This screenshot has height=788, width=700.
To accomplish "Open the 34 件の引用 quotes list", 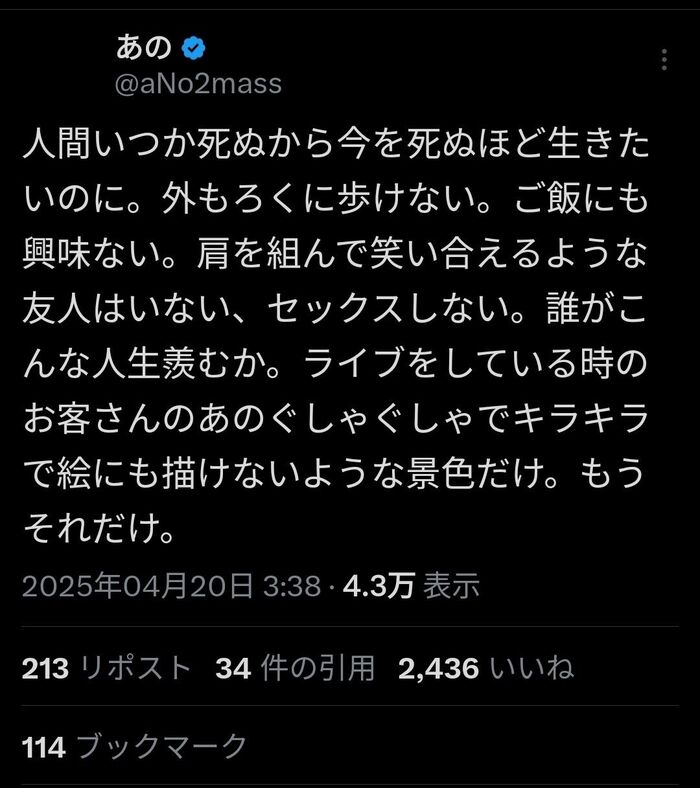I will (x=295, y=668).
